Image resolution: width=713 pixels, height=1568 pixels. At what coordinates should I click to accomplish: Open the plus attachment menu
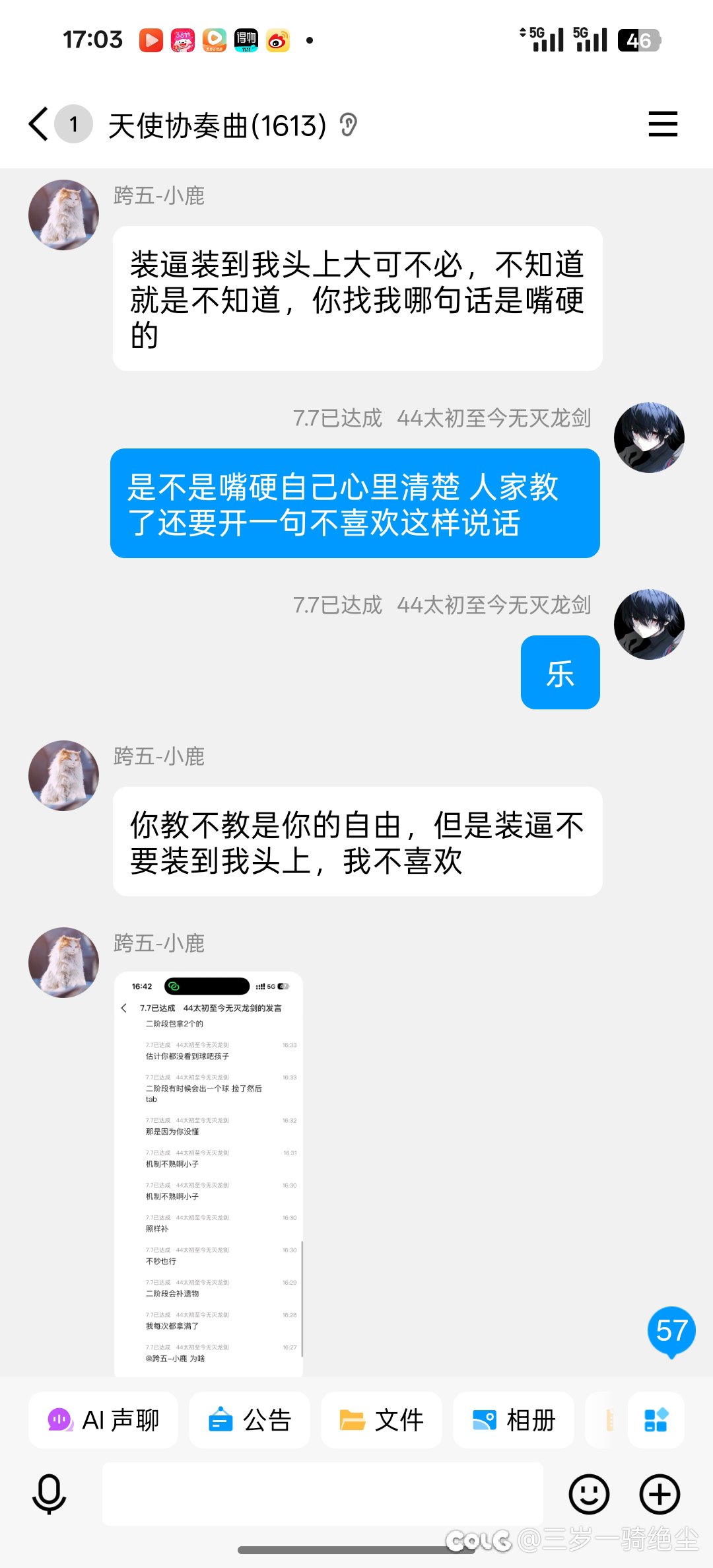tap(660, 1494)
